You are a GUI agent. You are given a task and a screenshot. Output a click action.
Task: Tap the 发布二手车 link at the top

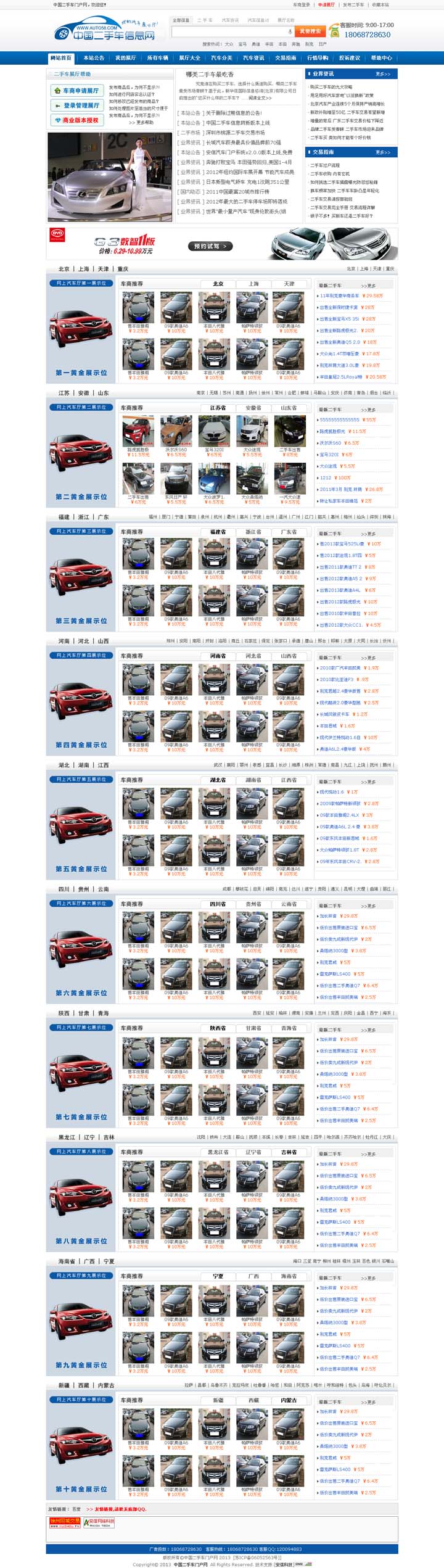(x=354, y=4)
